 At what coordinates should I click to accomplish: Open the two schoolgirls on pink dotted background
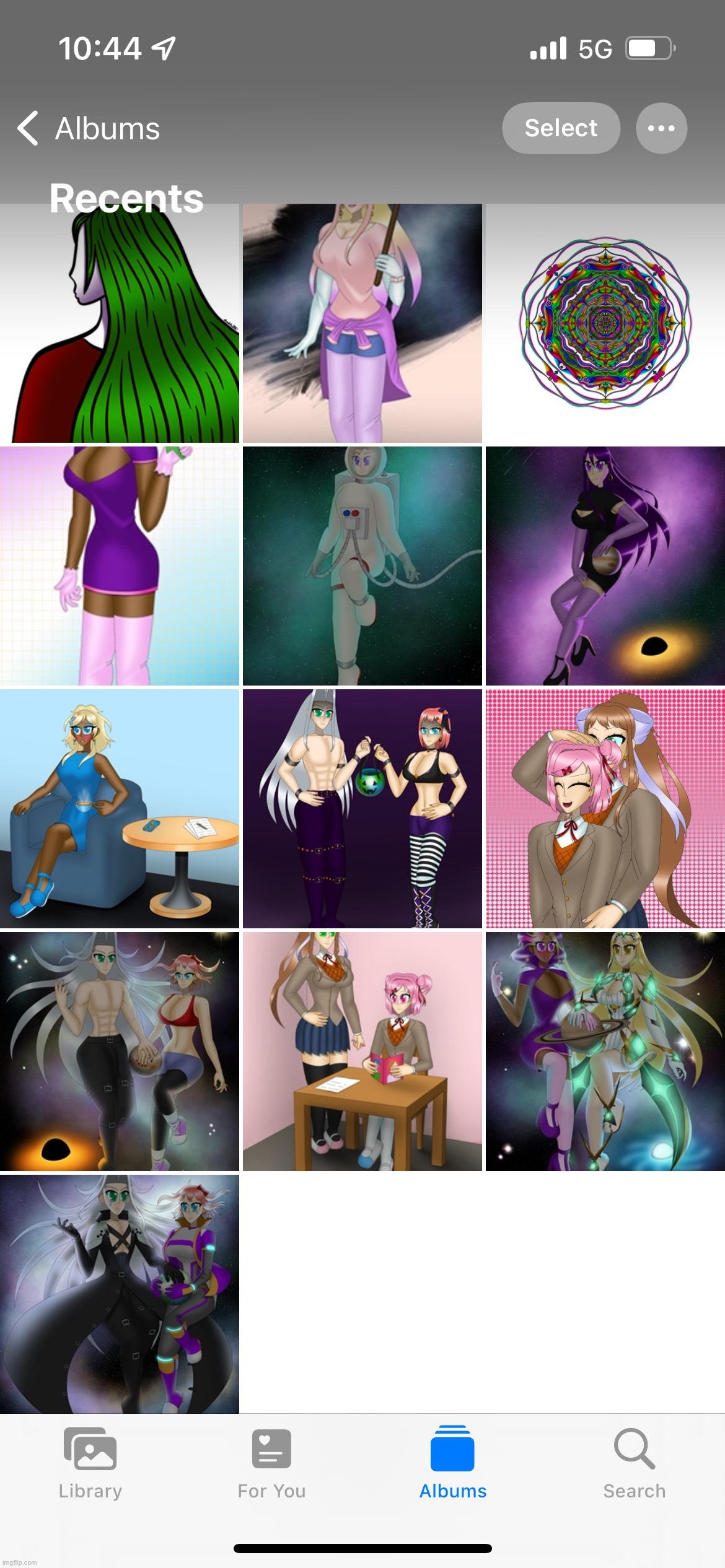tap(605, 808)
